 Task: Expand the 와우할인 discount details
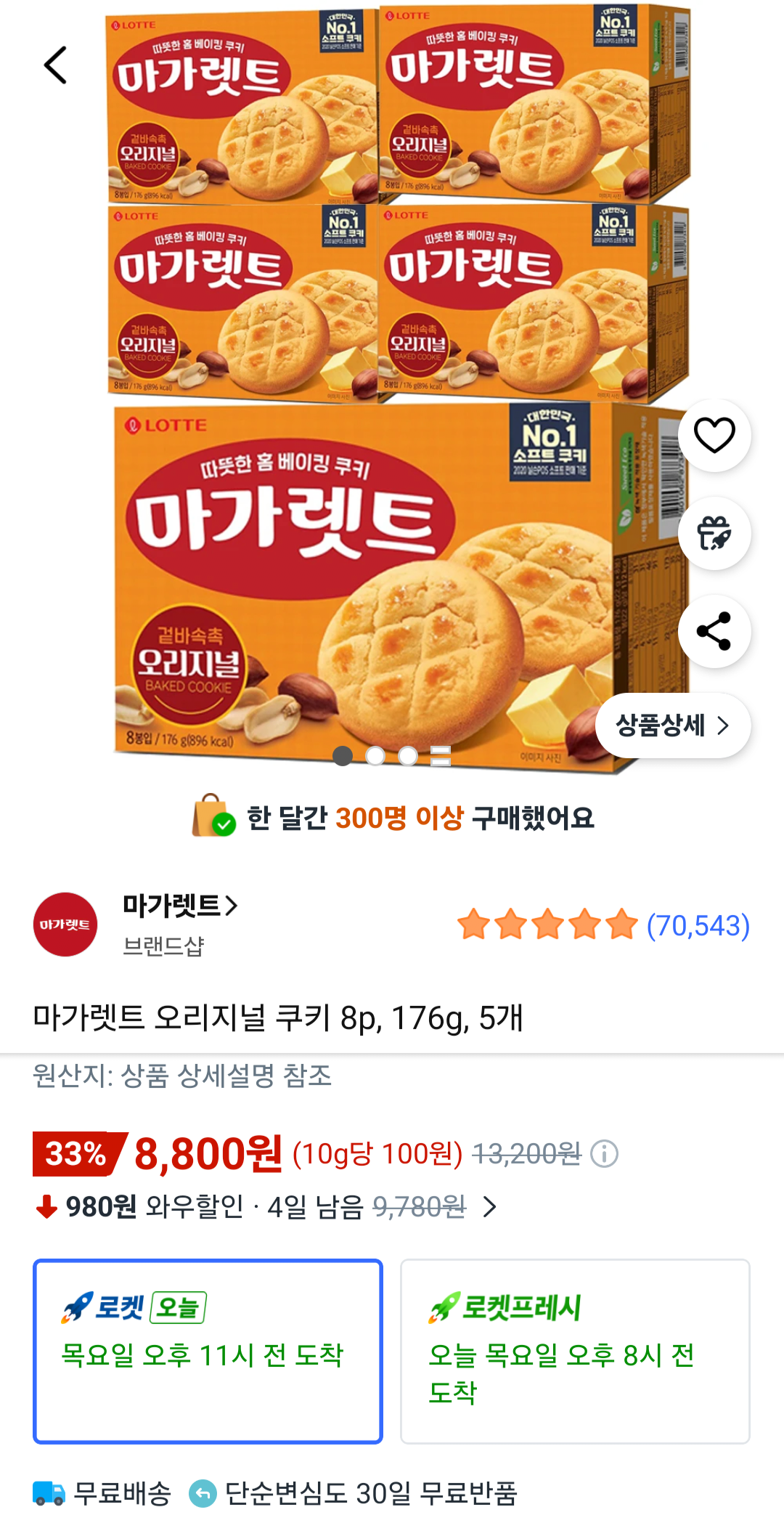(490, 1207)
